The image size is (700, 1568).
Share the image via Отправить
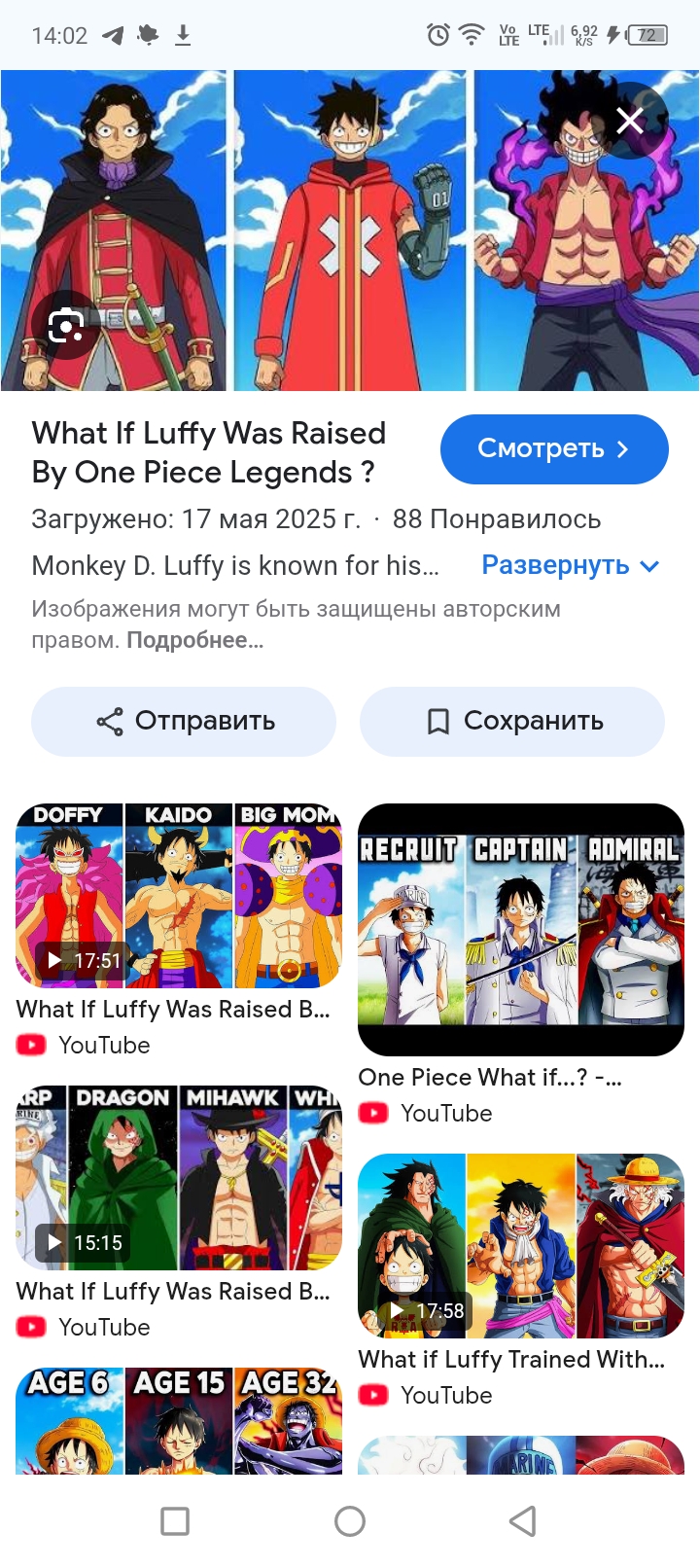[x=184, y=721]
